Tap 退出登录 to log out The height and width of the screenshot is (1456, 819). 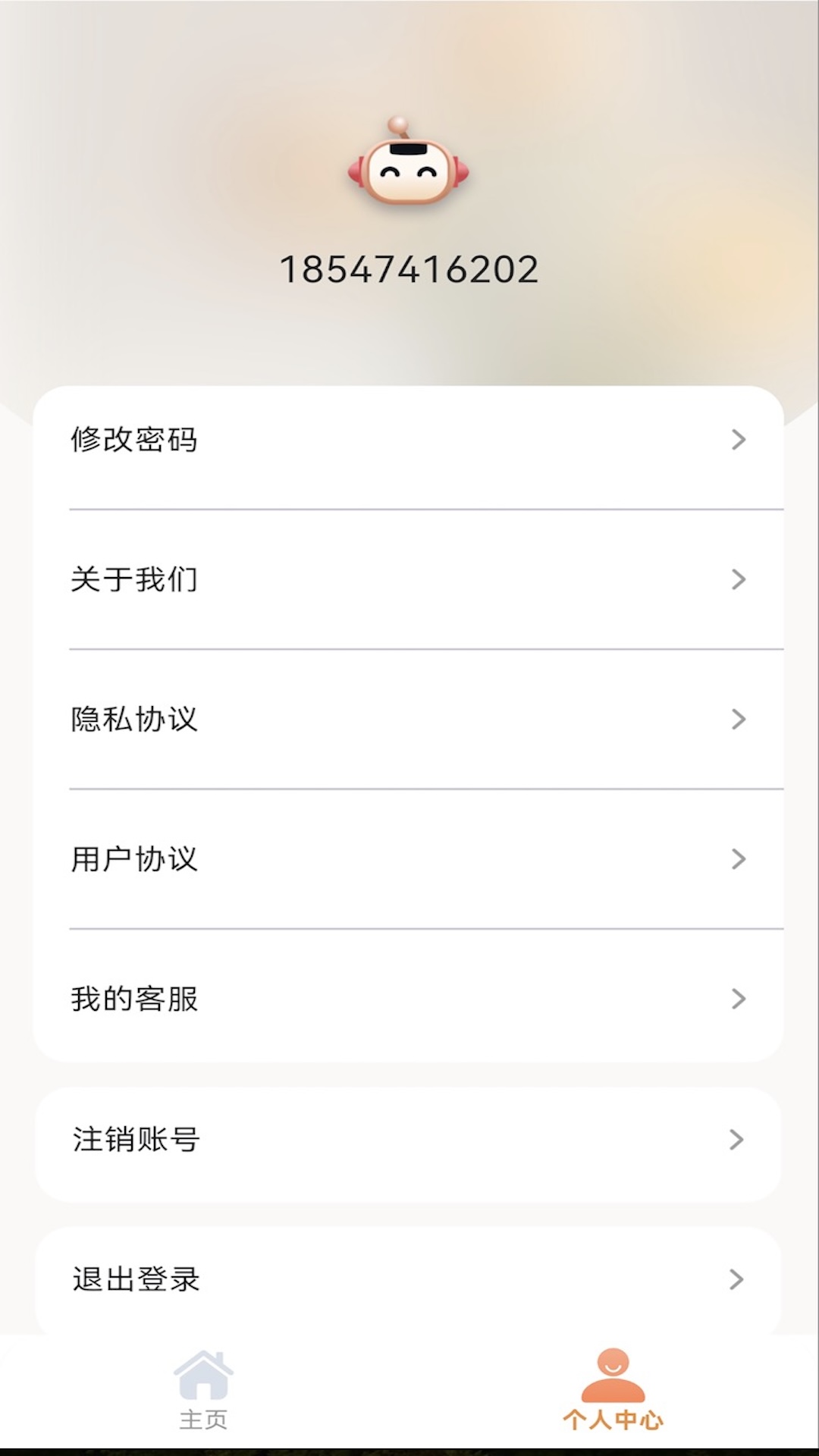(x=408, y=1280)
